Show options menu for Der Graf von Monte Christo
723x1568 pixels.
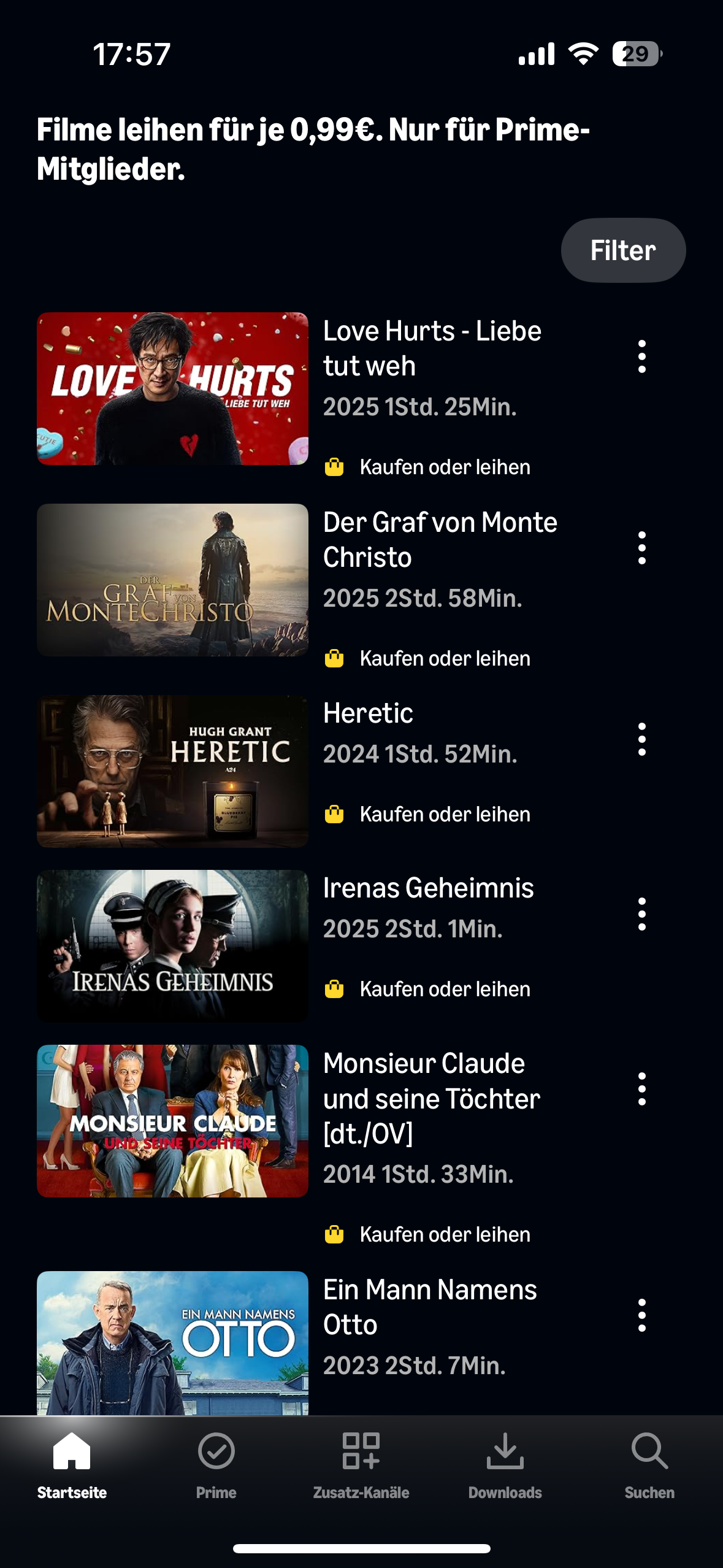641,548
